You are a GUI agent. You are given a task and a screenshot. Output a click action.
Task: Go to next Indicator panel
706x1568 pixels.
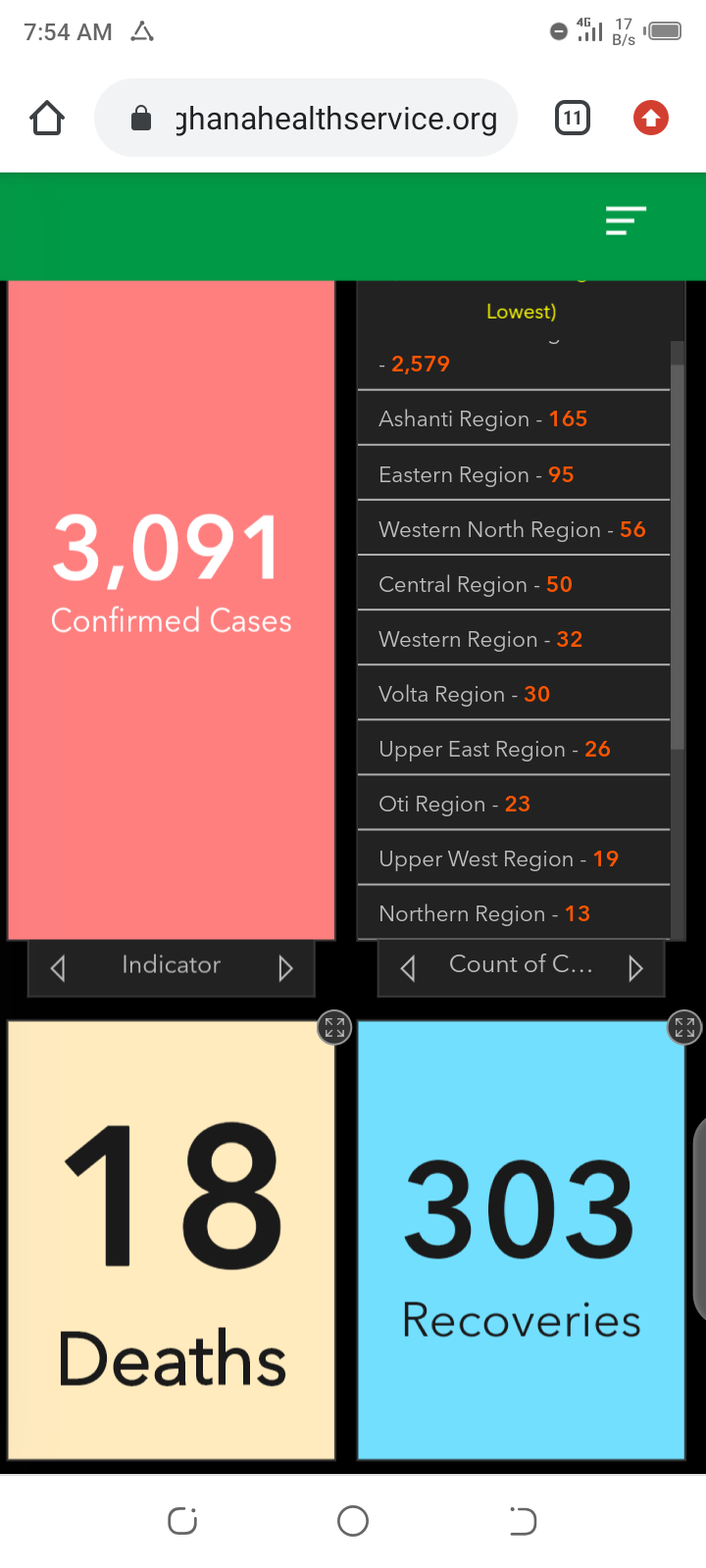click(285, 968)
